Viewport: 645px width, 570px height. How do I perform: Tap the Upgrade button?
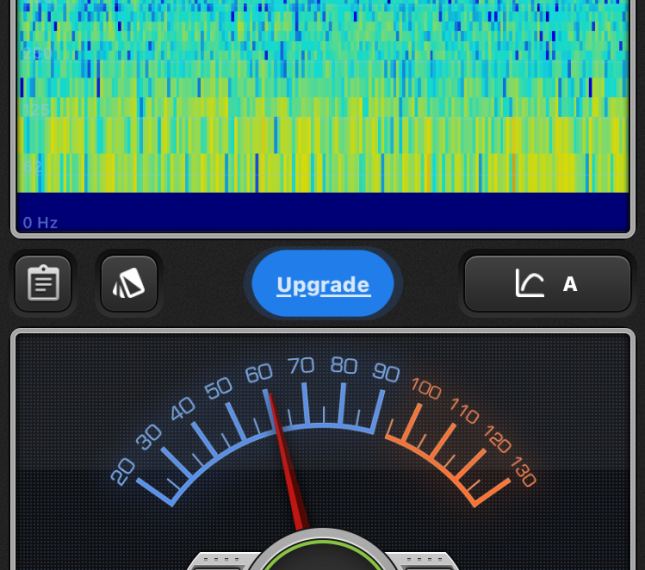(x=323, y=284)
